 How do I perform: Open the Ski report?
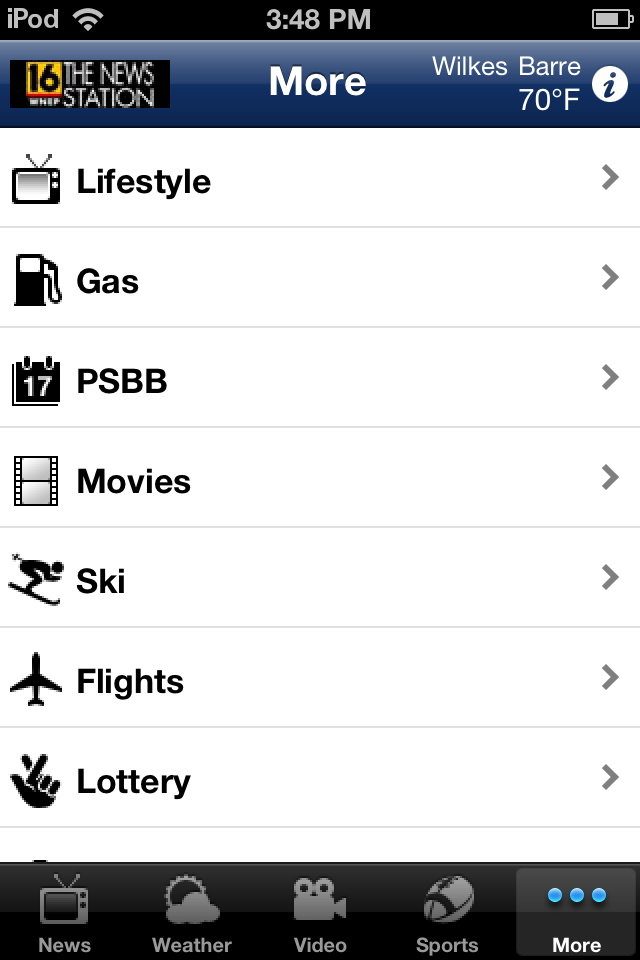tap(320, 580)
